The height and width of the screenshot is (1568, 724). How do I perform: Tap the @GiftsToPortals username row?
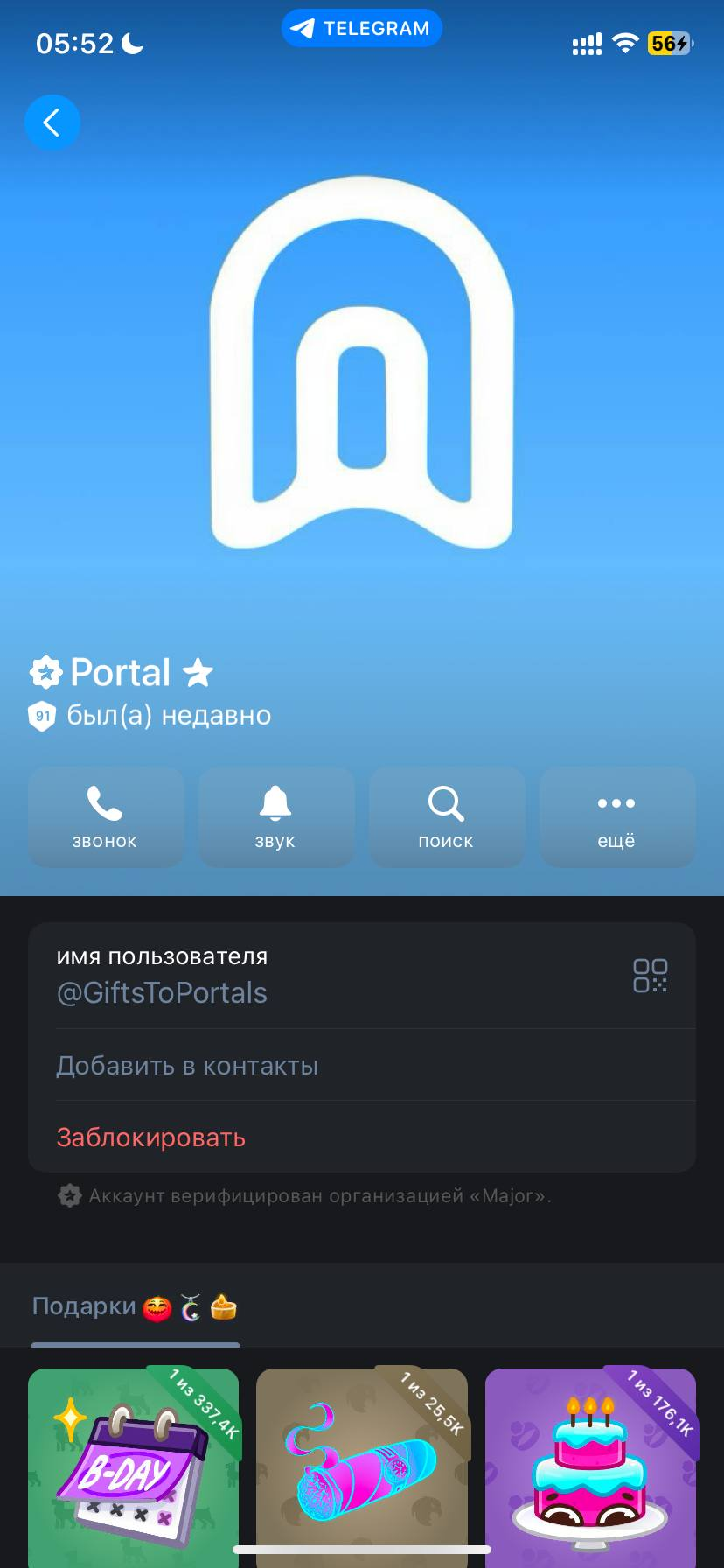262,976
